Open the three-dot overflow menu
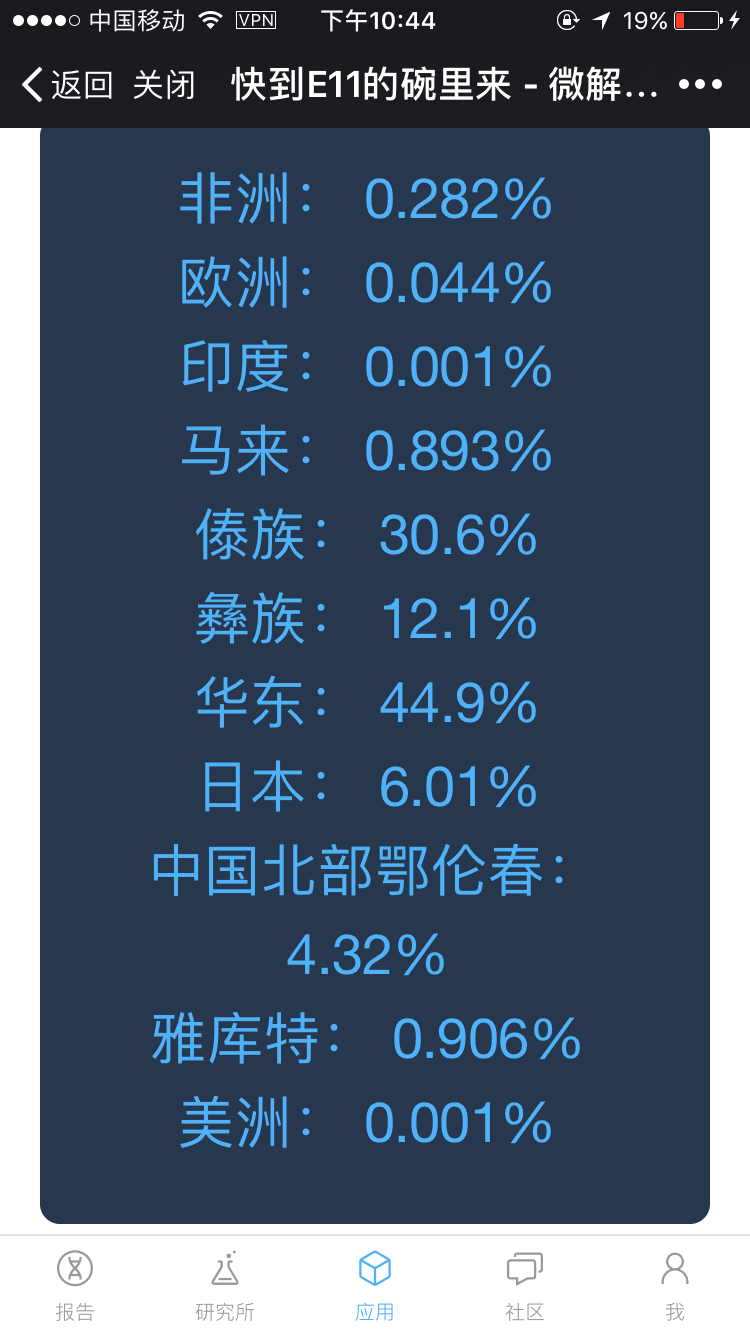 click(x=700, y=84)
